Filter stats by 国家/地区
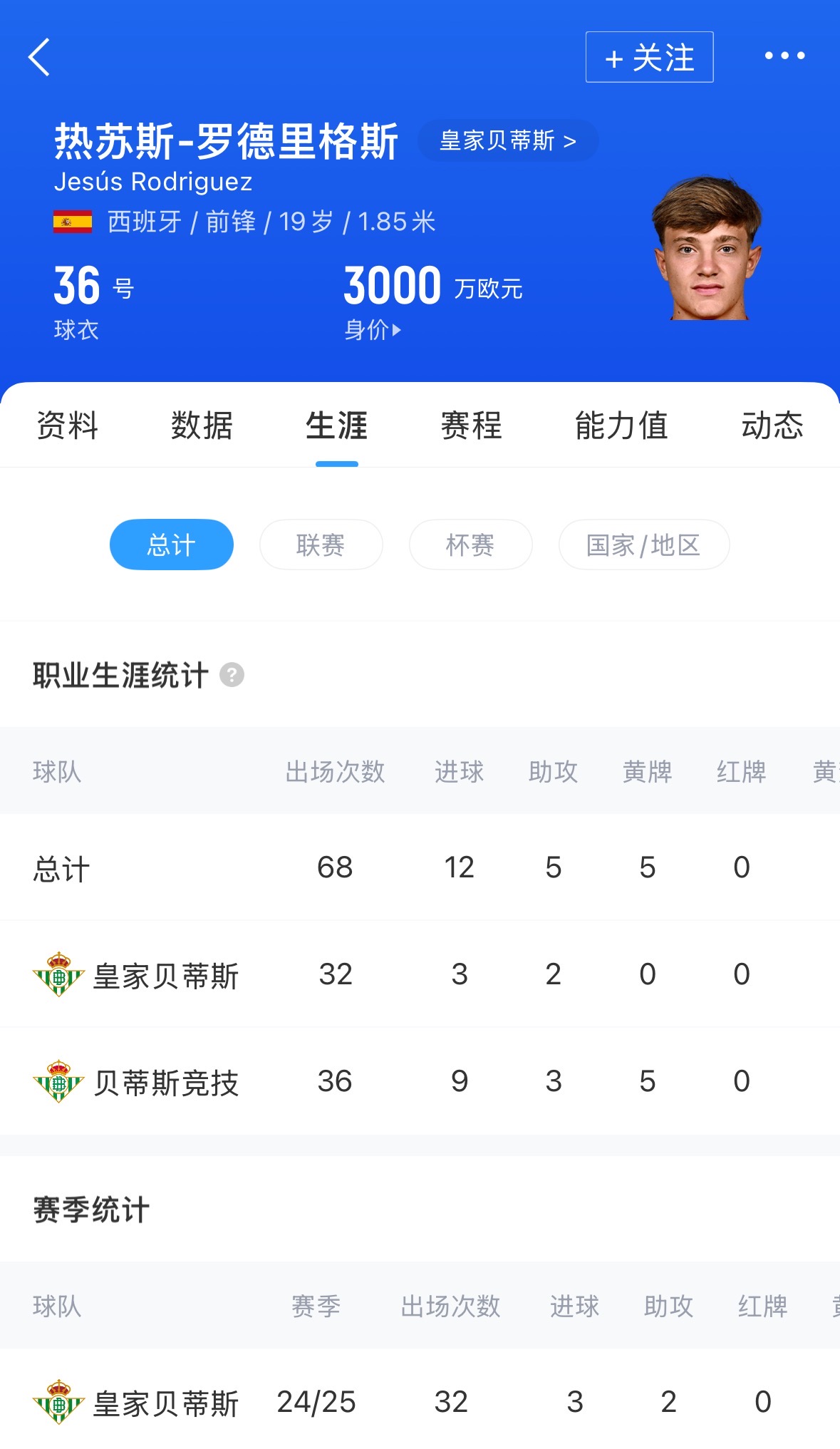 pos(643,545)
